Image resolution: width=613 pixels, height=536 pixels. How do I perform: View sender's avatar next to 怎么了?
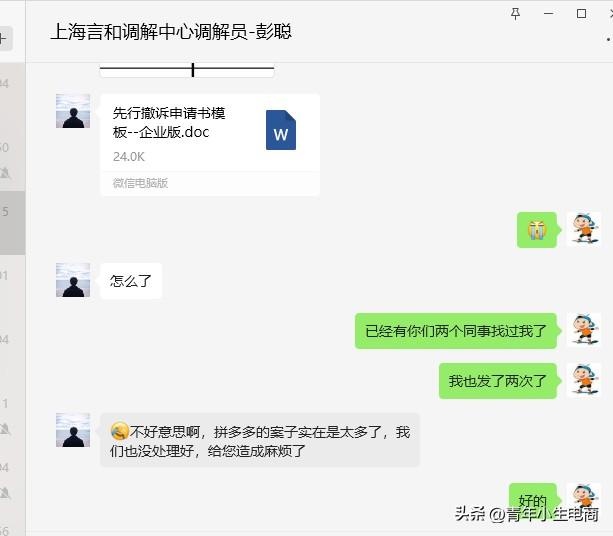click(x=73, y=280)
